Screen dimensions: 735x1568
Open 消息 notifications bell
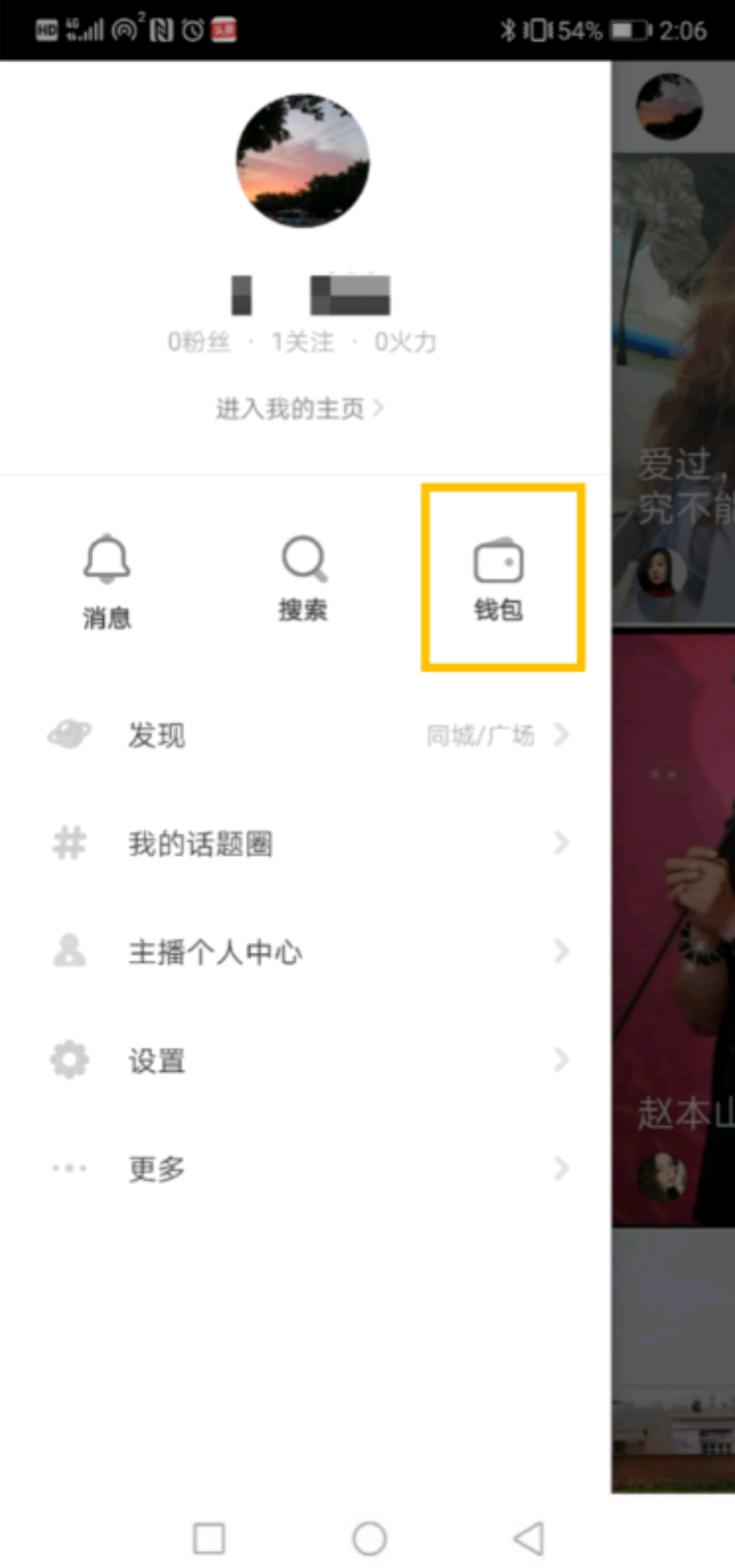click(x=106, y=580)
